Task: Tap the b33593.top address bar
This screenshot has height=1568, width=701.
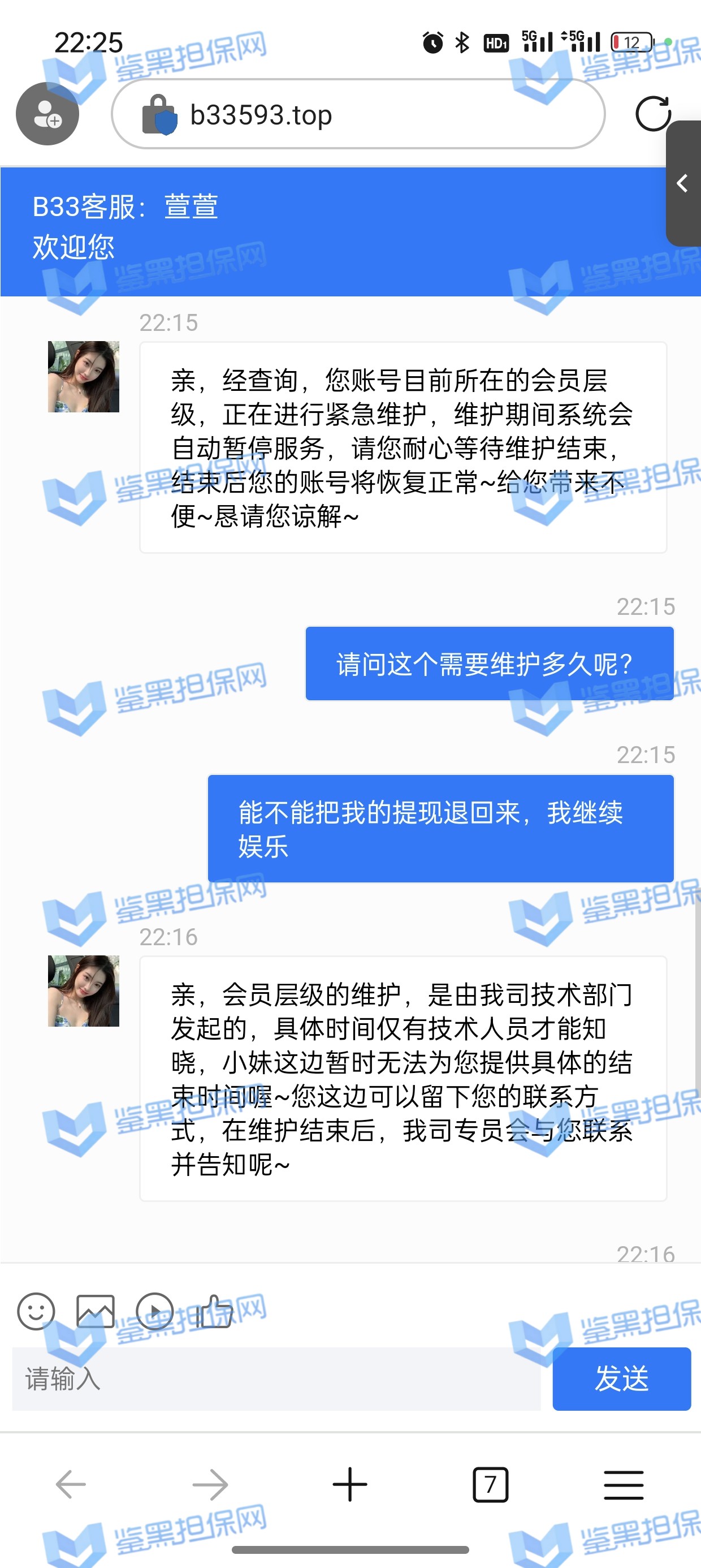Action: tap(358, 114)
